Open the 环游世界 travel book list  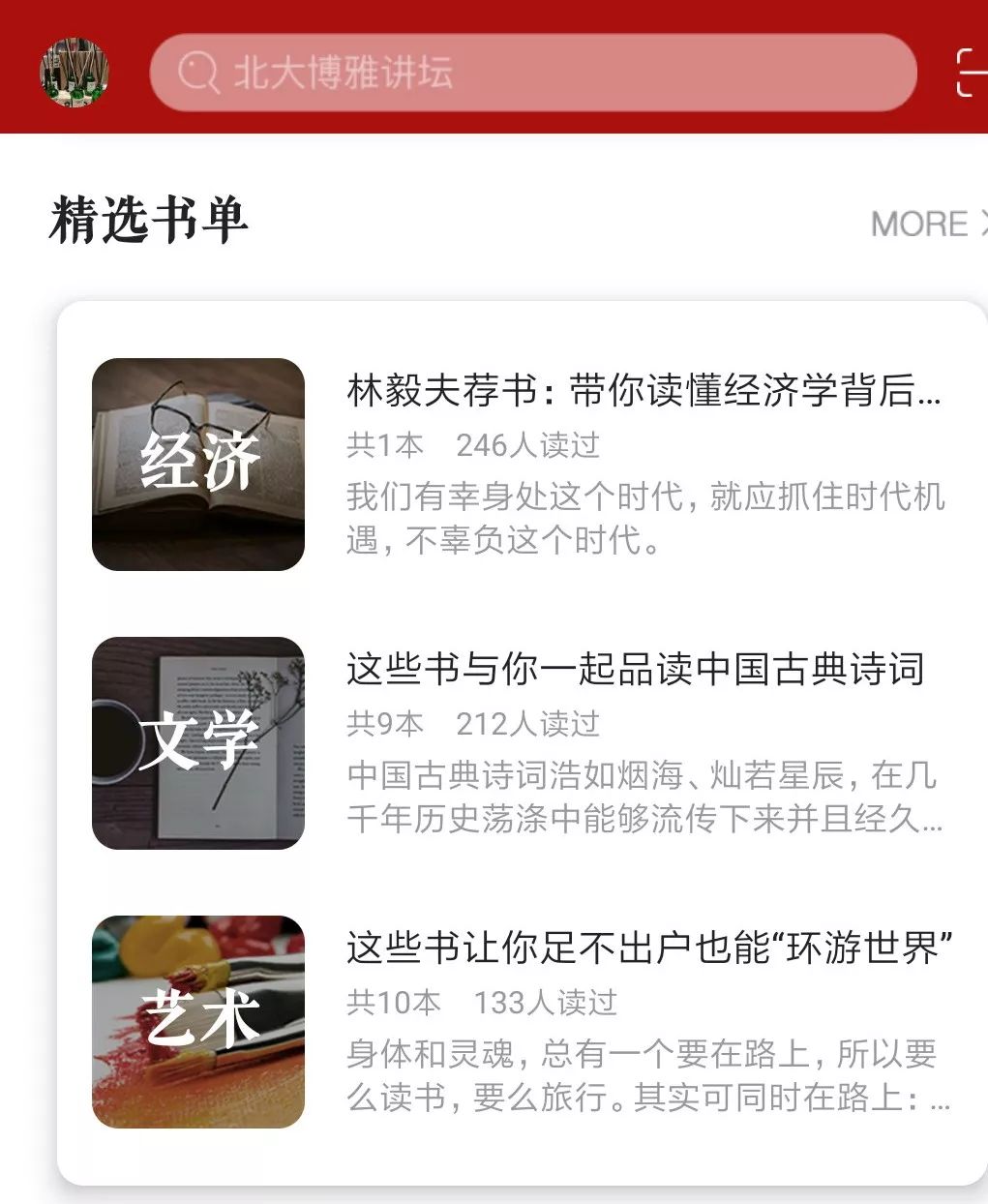[x=648, y=950]
